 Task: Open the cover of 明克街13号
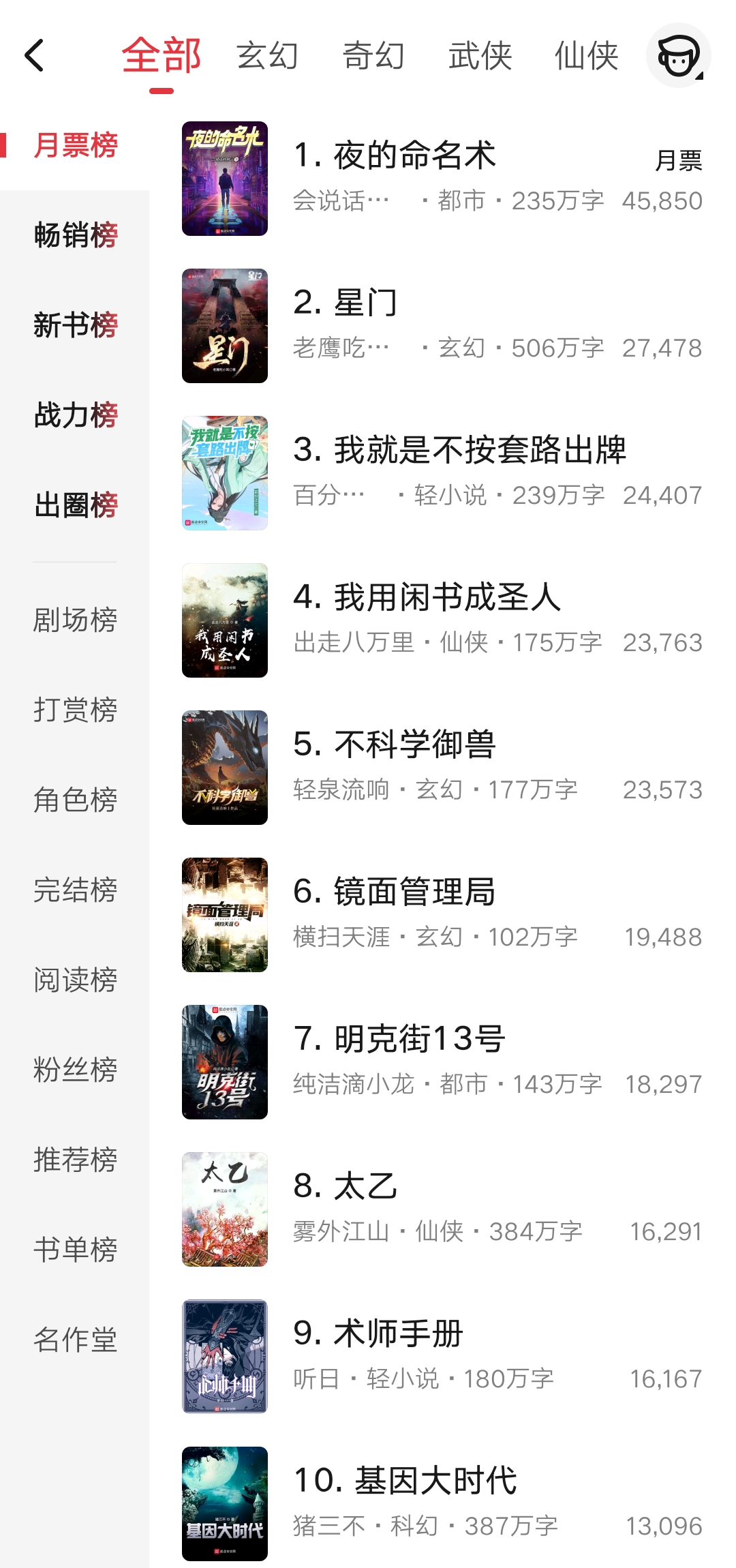tap(225, 1062)
